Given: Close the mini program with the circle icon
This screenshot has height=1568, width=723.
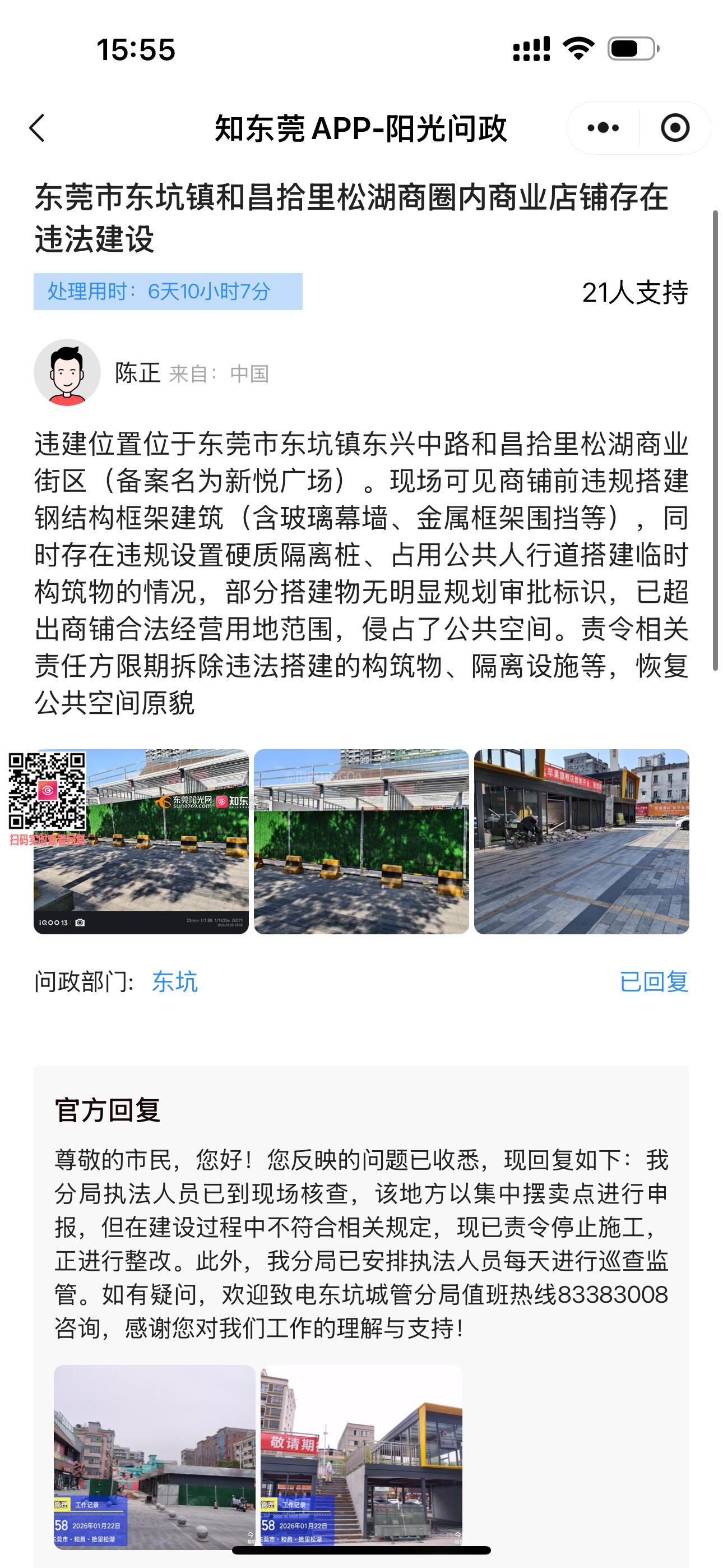Looking at the screenshot, I should (x=674, y=128).
